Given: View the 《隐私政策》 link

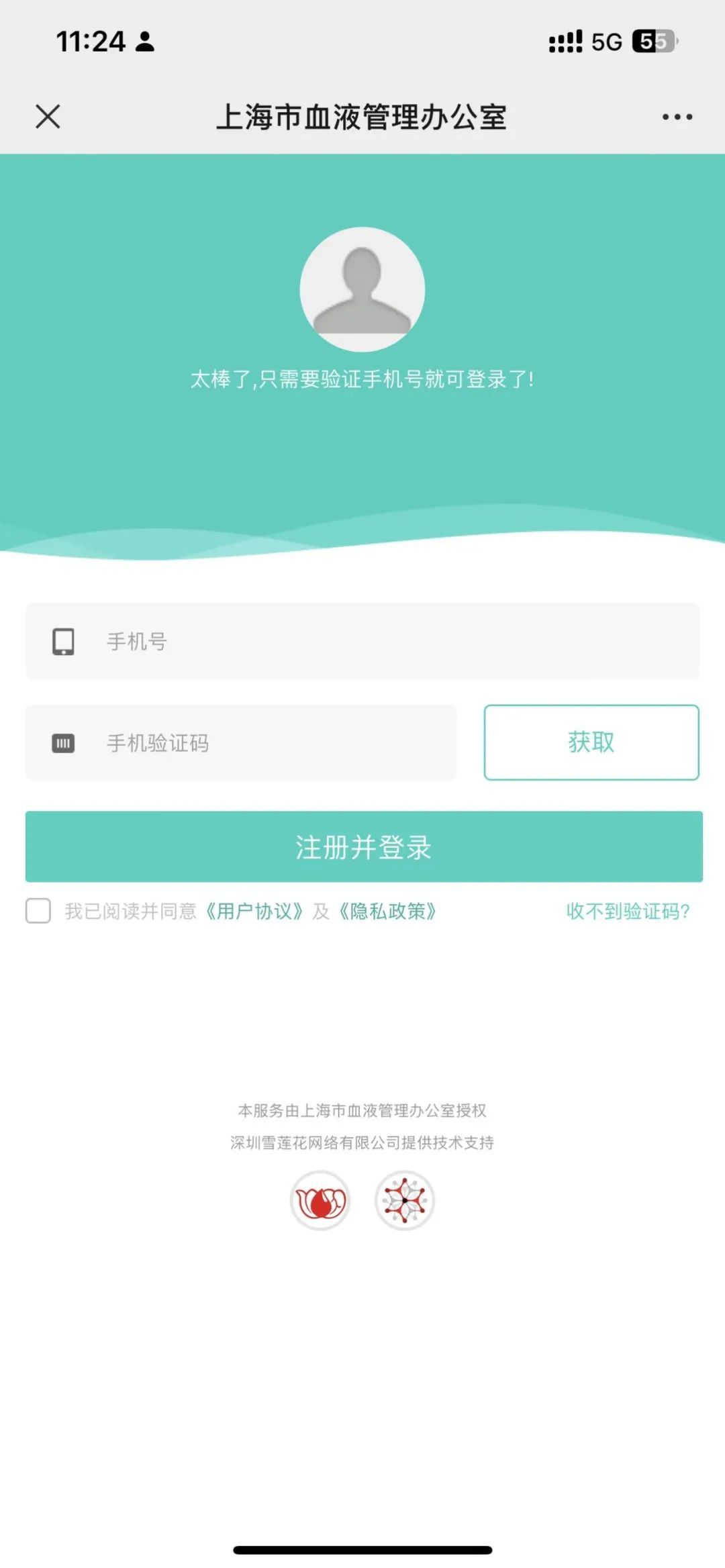Looking at the screenshot, I should (x=387, y=911).
